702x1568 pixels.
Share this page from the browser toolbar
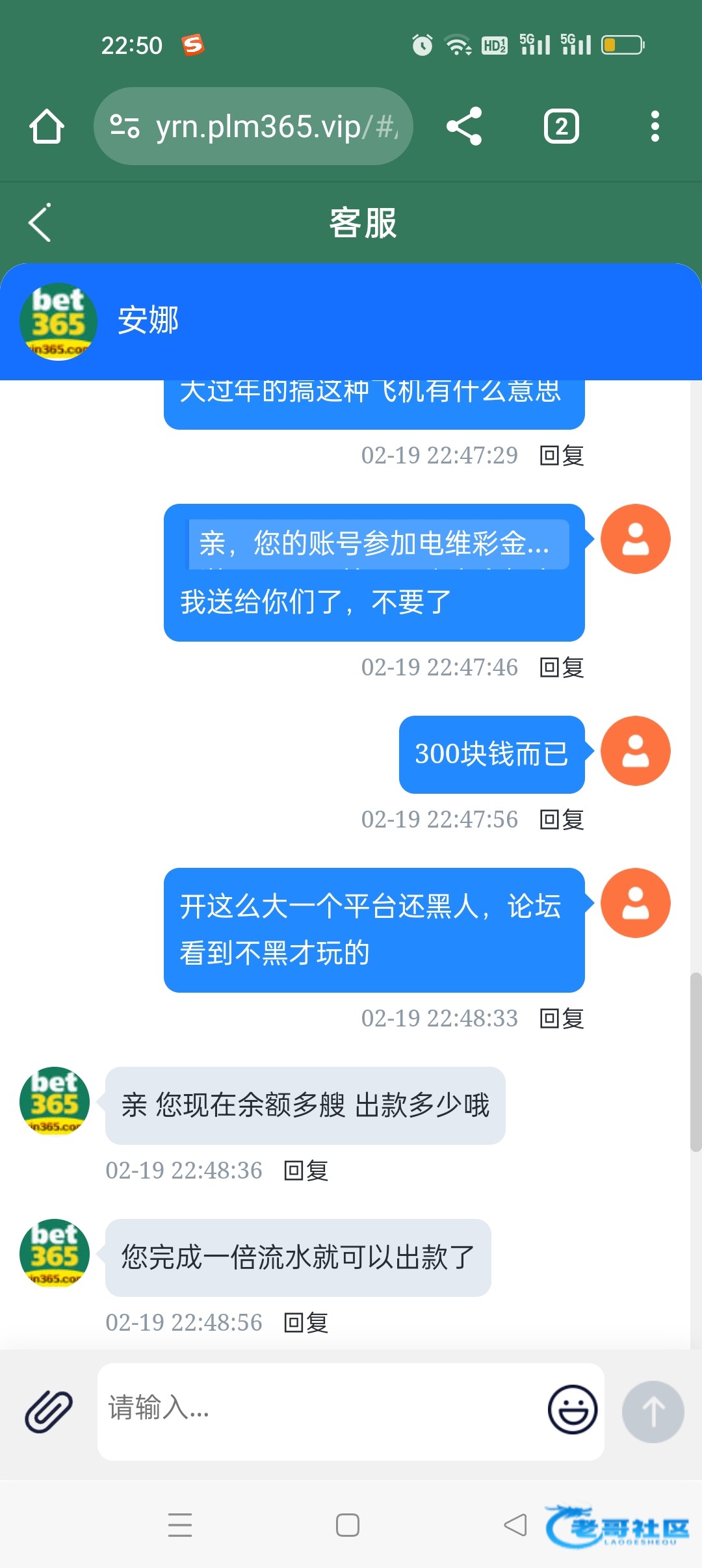click(x=464, y=126)
